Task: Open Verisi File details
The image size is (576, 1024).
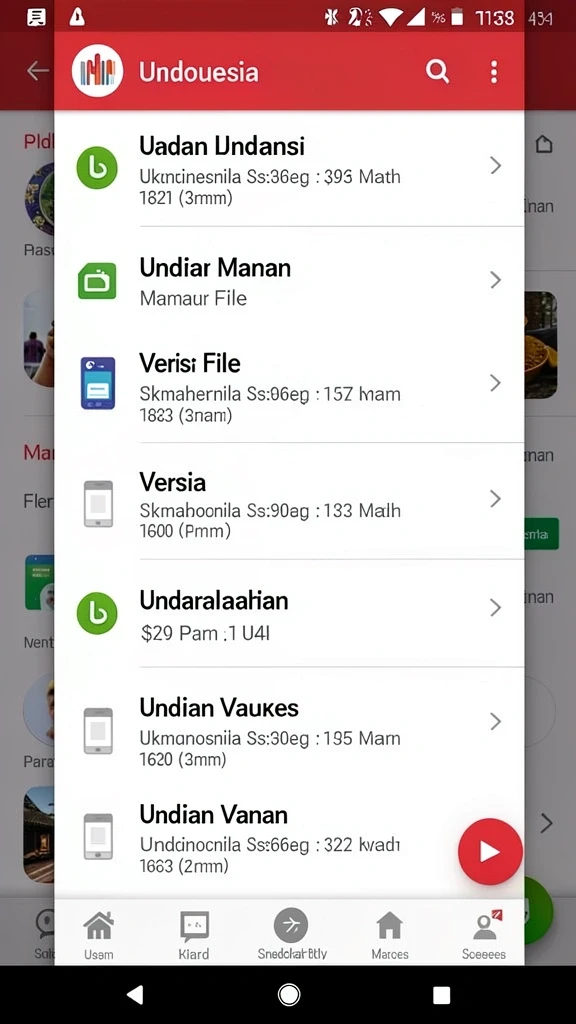Action: [289, 388]
